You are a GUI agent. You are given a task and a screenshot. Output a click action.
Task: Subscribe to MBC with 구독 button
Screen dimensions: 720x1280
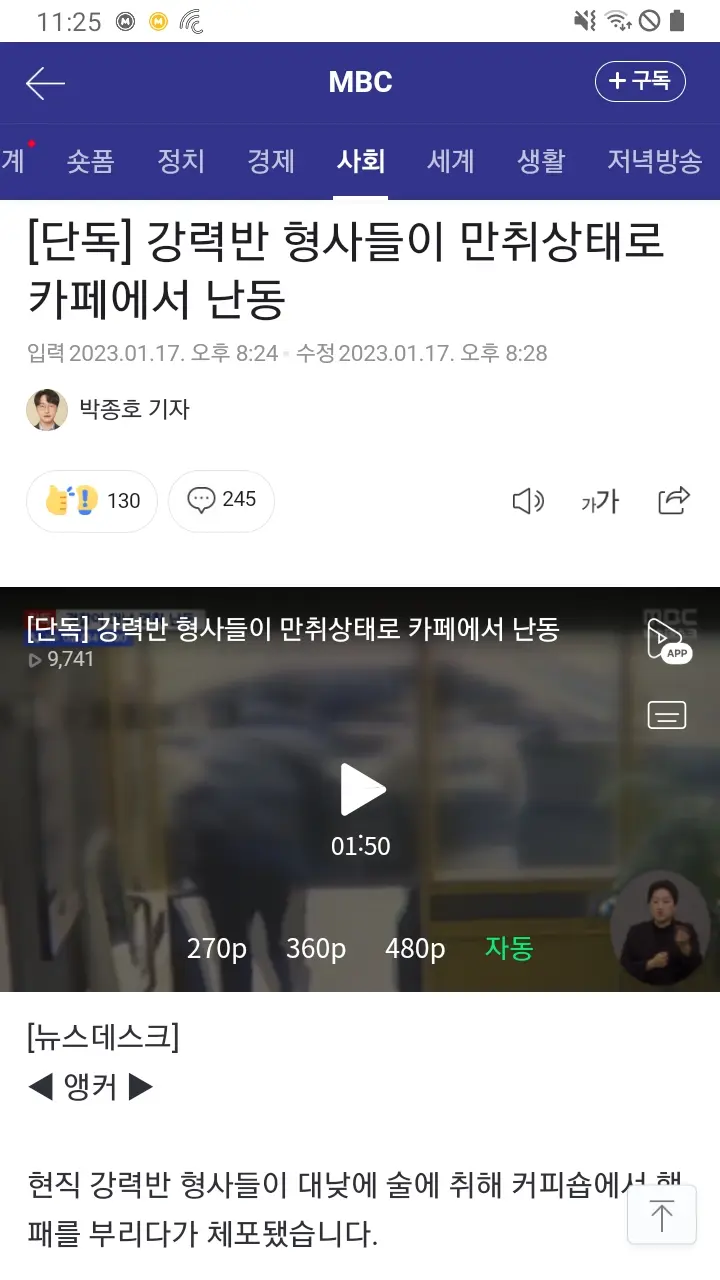coord(640,82)
